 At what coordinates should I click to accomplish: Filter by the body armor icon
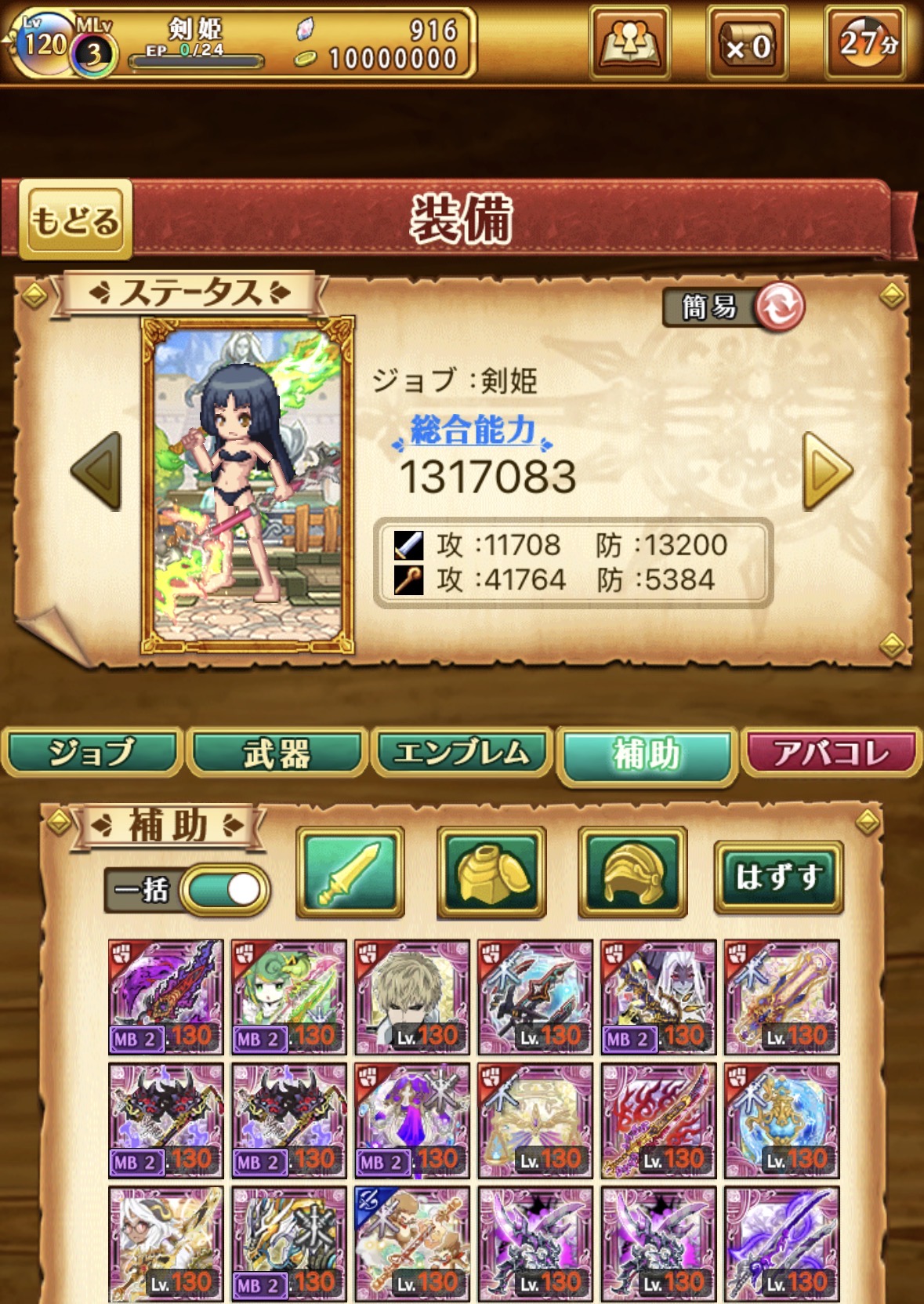491,872
